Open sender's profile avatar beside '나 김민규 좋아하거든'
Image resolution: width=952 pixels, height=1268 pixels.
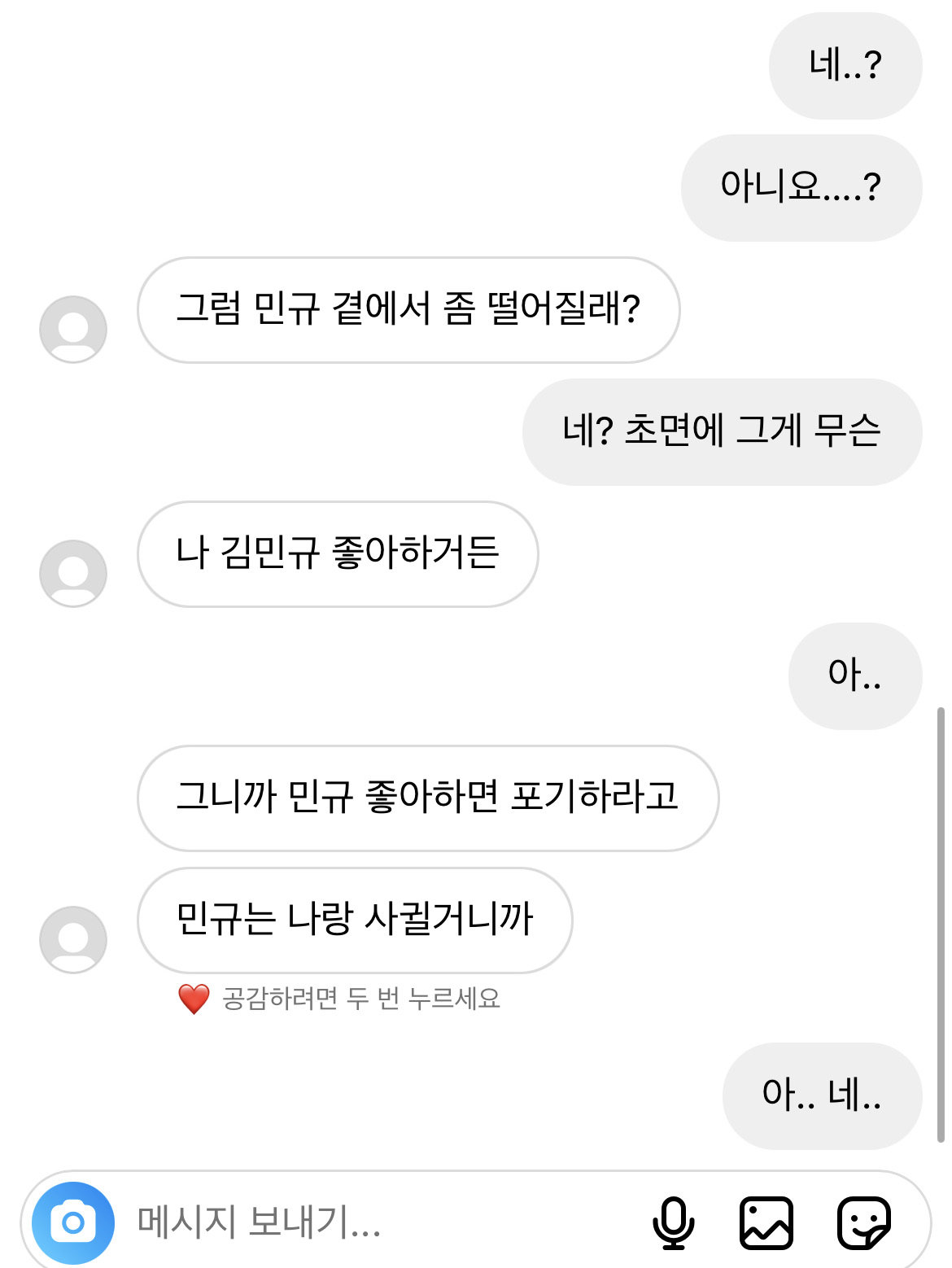coord(73,573)
